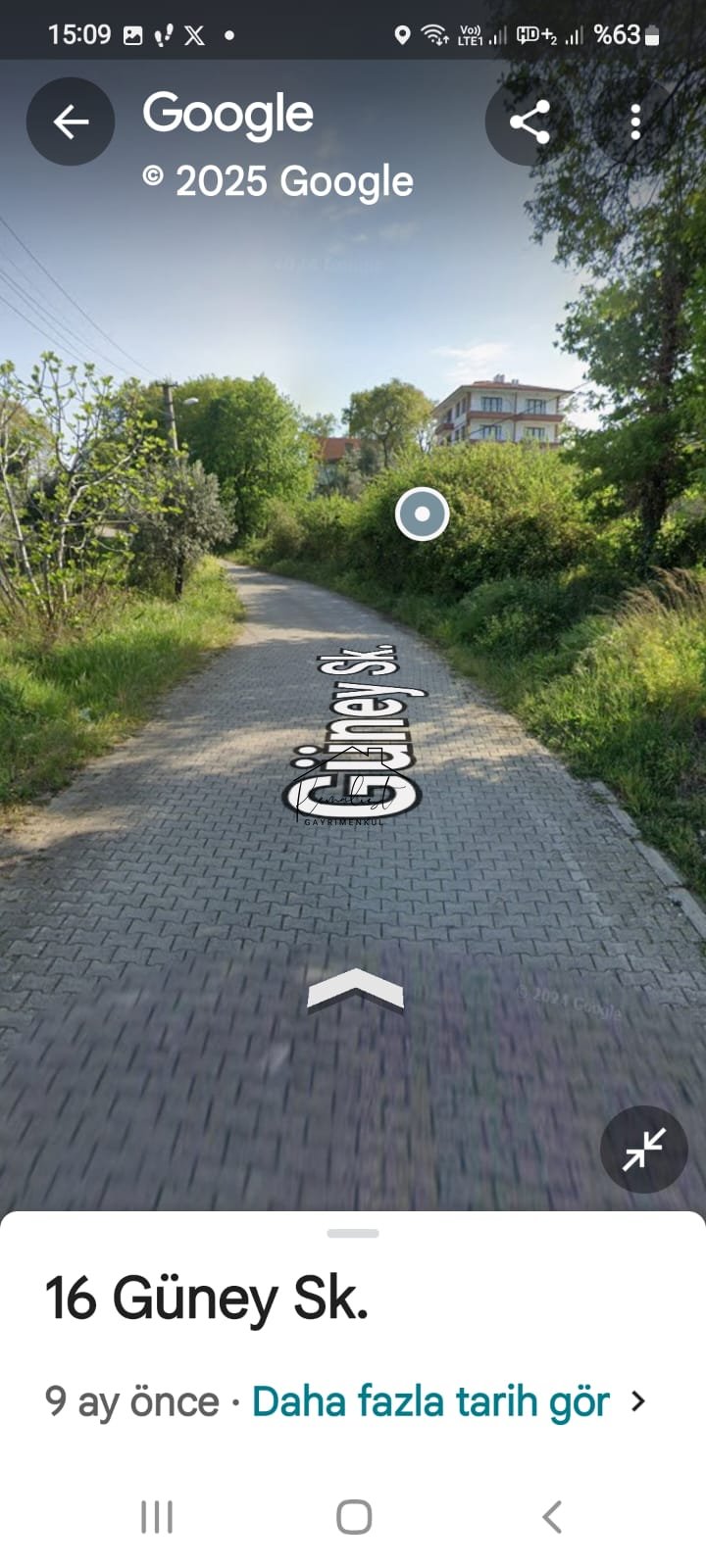Open recent apps from the navigation bar
The height and width of the screenshot is (1568, 706).
coord(157,1517)
